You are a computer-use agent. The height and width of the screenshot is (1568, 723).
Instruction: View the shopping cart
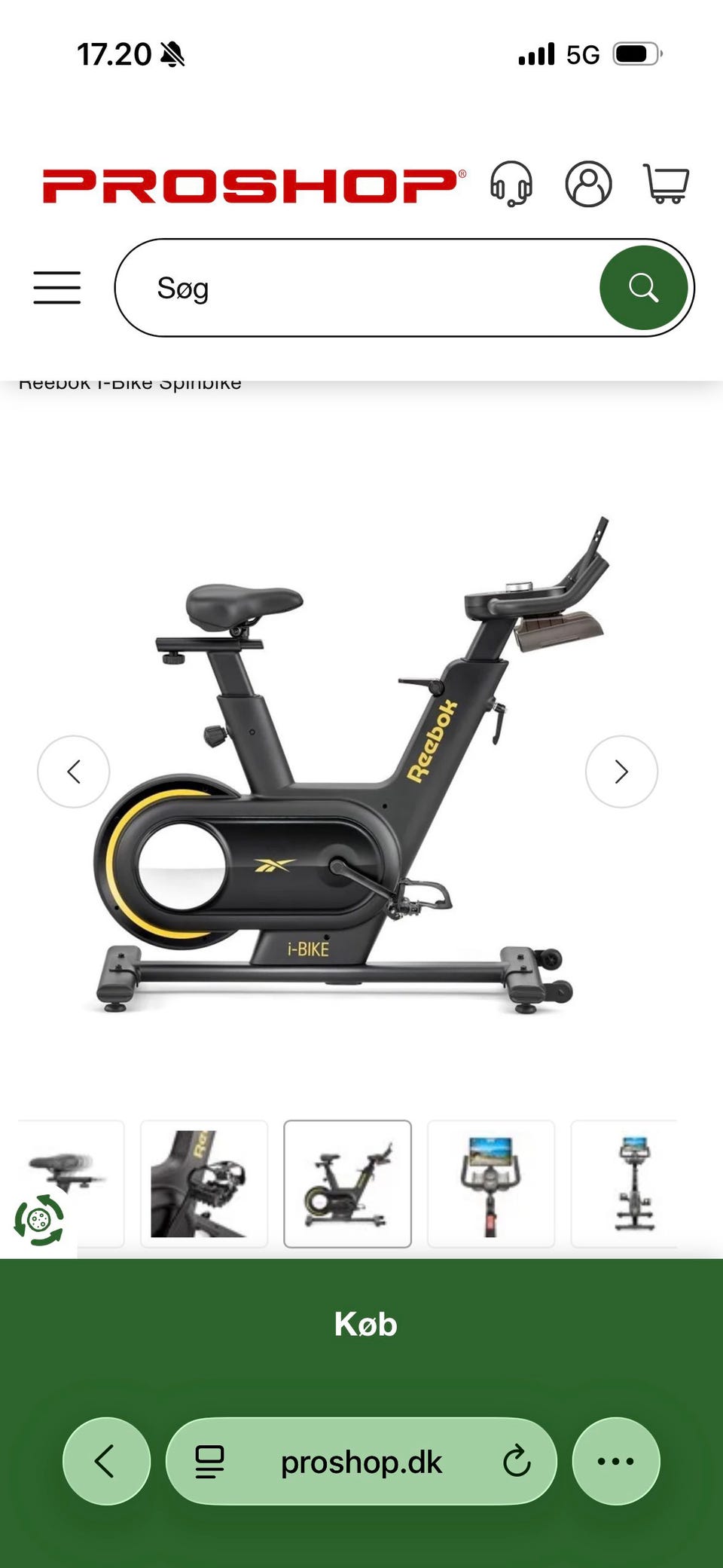pos(666,184)
